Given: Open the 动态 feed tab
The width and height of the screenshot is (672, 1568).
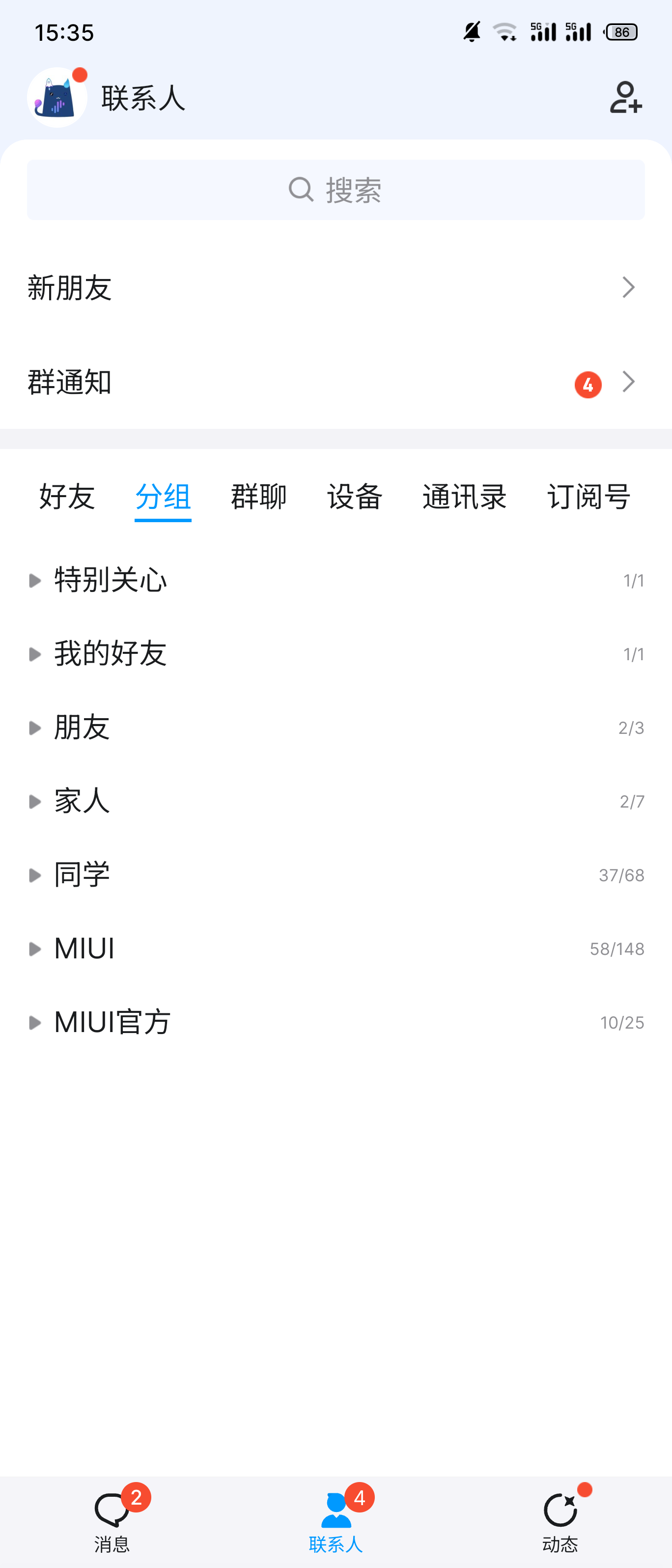Looking at the screenshot, I should [560, 1520].
